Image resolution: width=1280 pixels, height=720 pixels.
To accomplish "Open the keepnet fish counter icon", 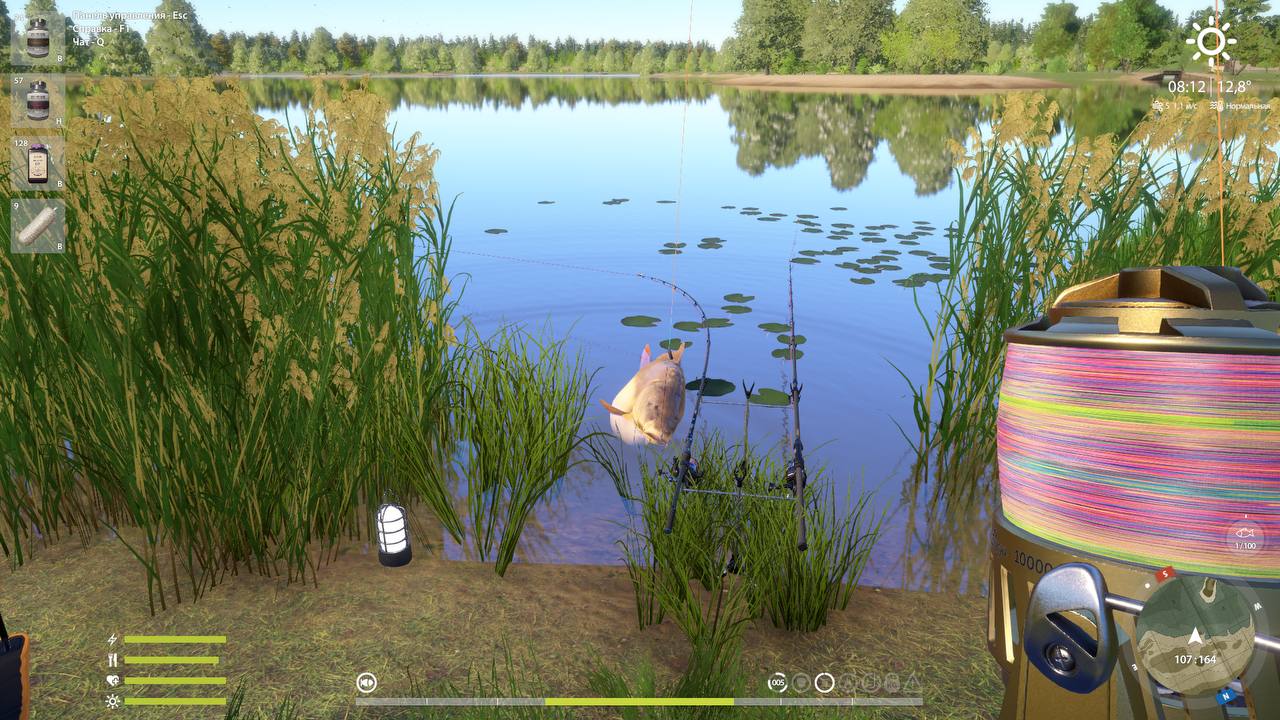I will pyautogui.click(x=1245, y=535).
